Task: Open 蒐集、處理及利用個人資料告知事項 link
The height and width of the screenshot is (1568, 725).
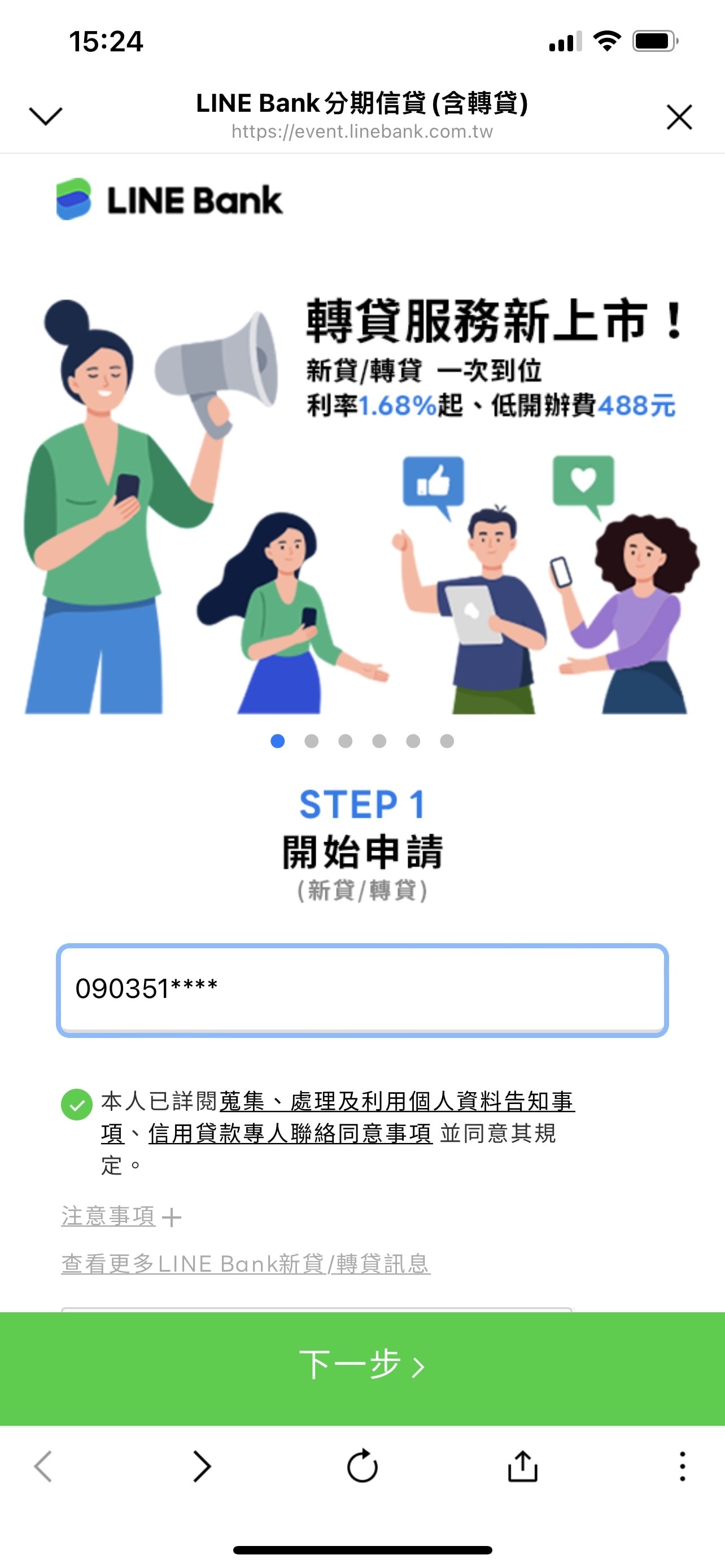Action: pos(396,1102)
